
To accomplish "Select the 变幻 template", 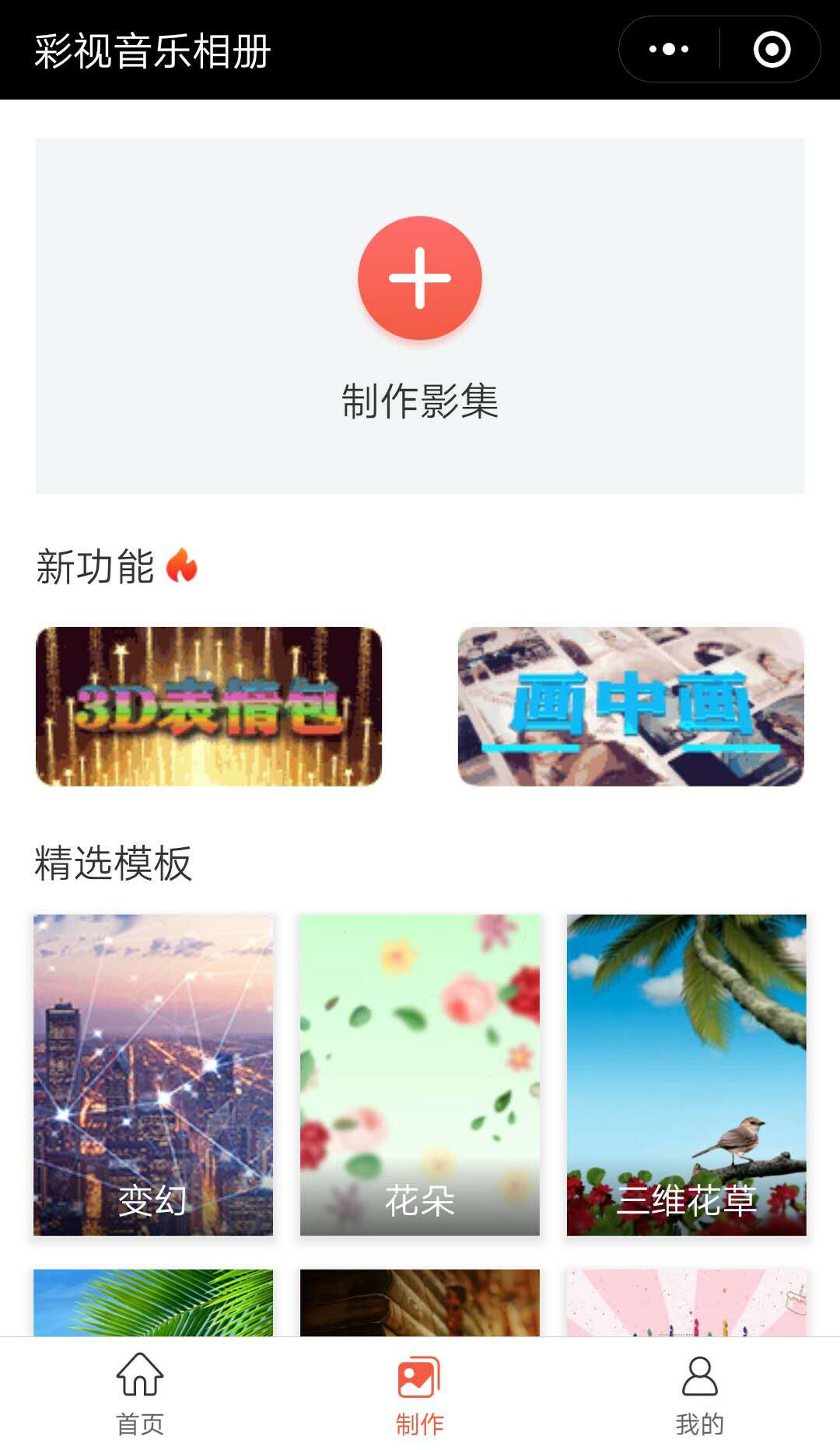I will (x=153, y=1074).
